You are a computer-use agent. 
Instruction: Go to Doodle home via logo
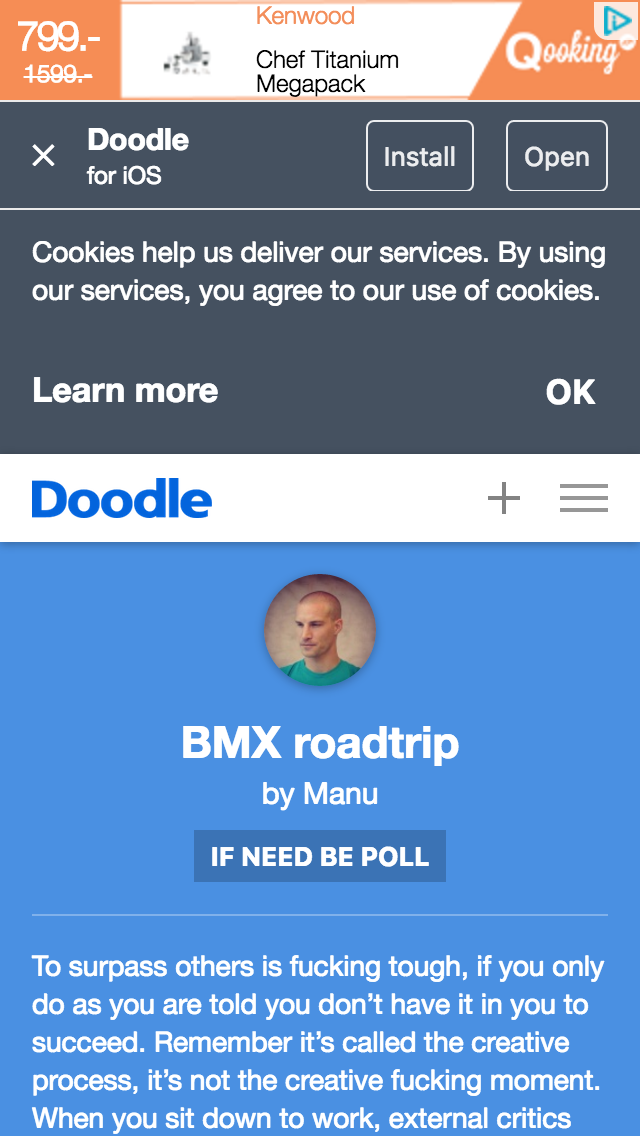121,499
